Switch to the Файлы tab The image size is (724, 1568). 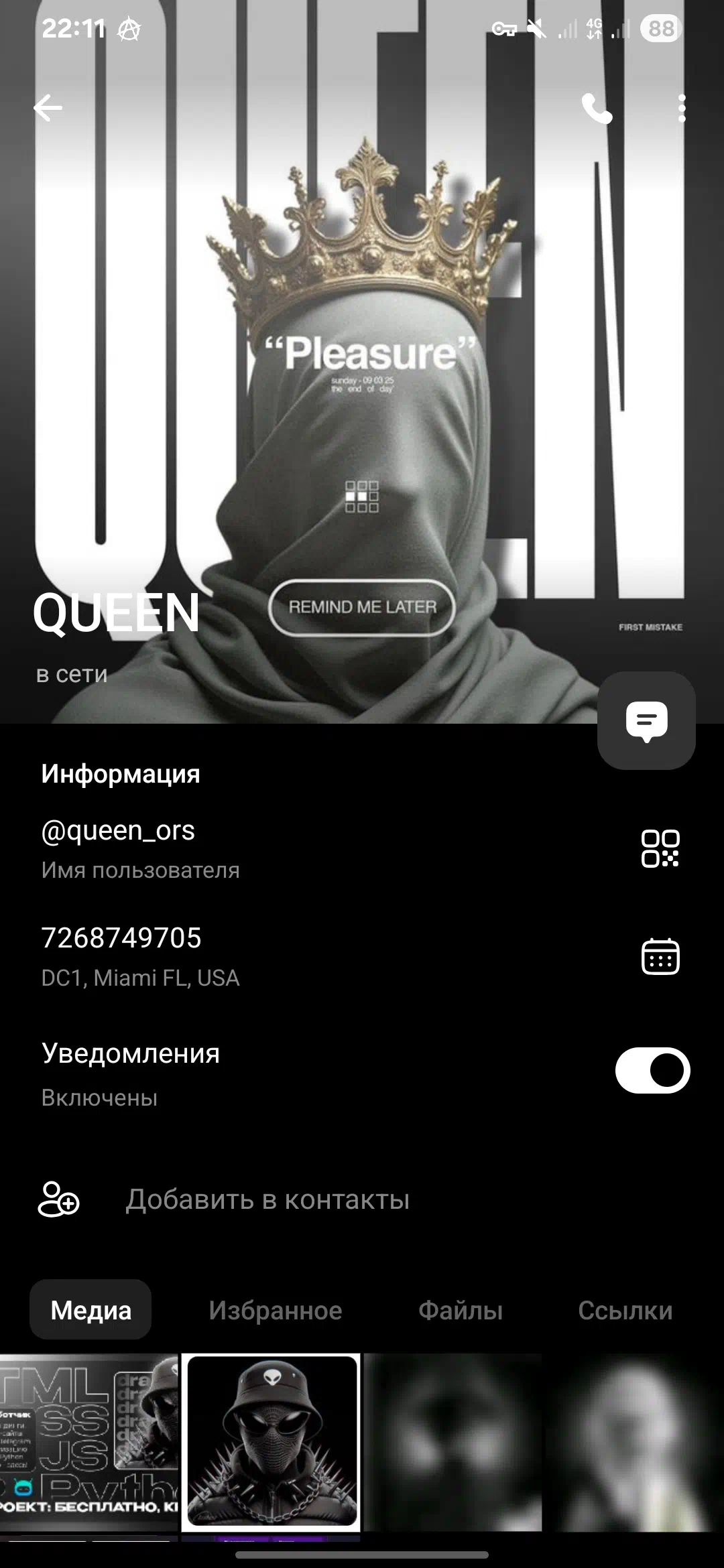point(461,1310)
